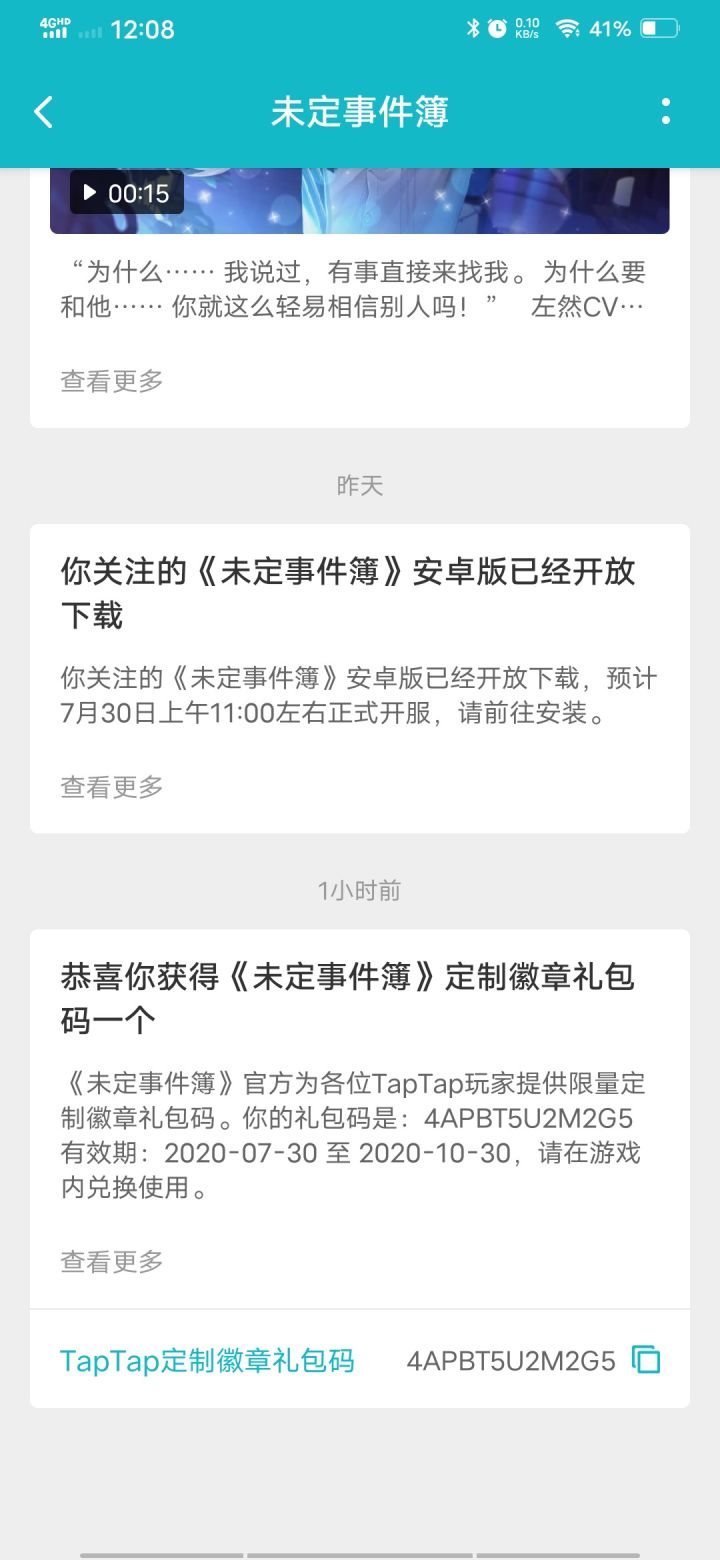Tap 查看更多 under the 礼包码 message
The width and height of the screenshot is (720, 1560).
(112, 1262)
